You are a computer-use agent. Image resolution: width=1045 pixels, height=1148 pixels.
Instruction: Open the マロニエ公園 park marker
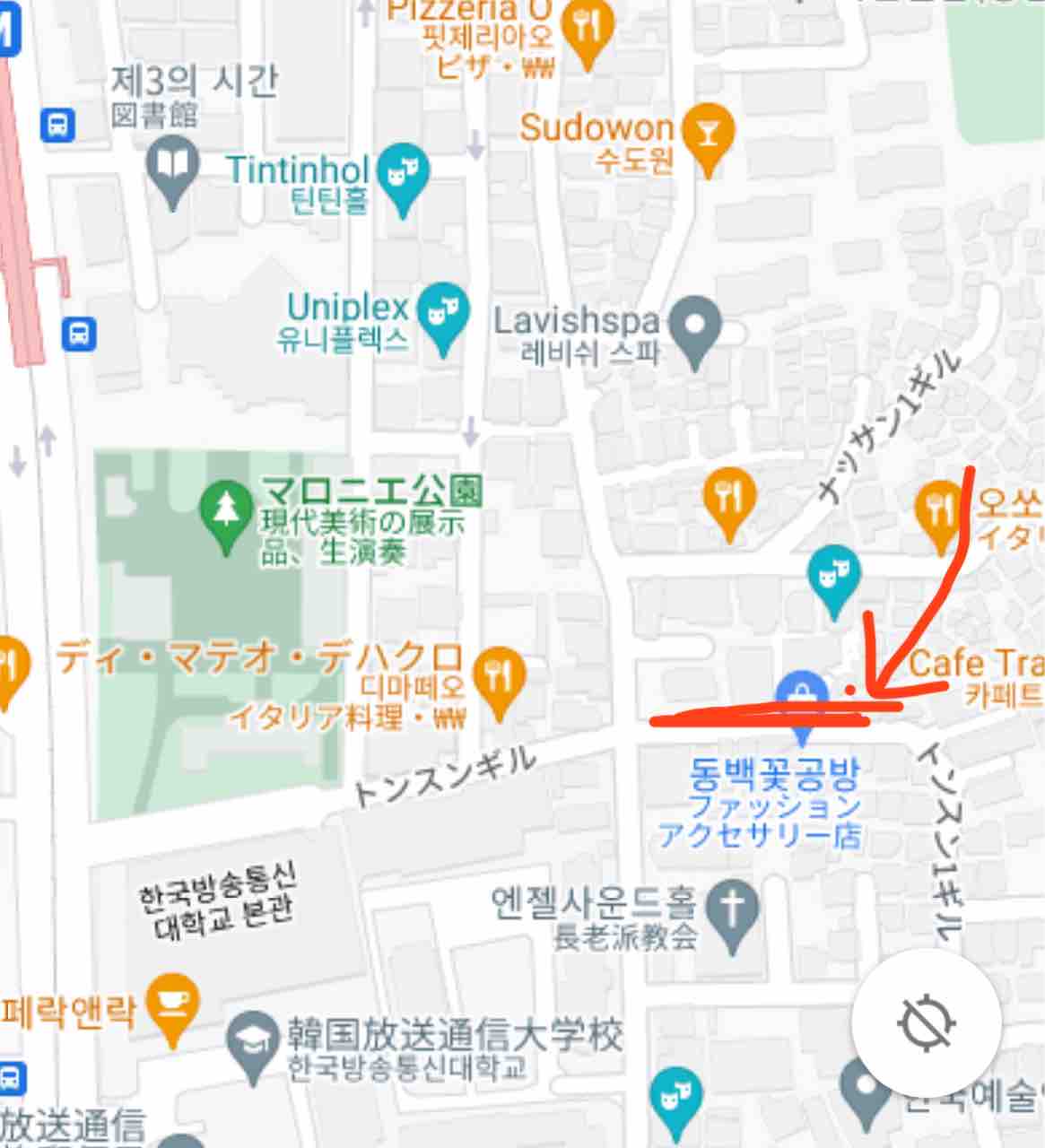(226, 515)
